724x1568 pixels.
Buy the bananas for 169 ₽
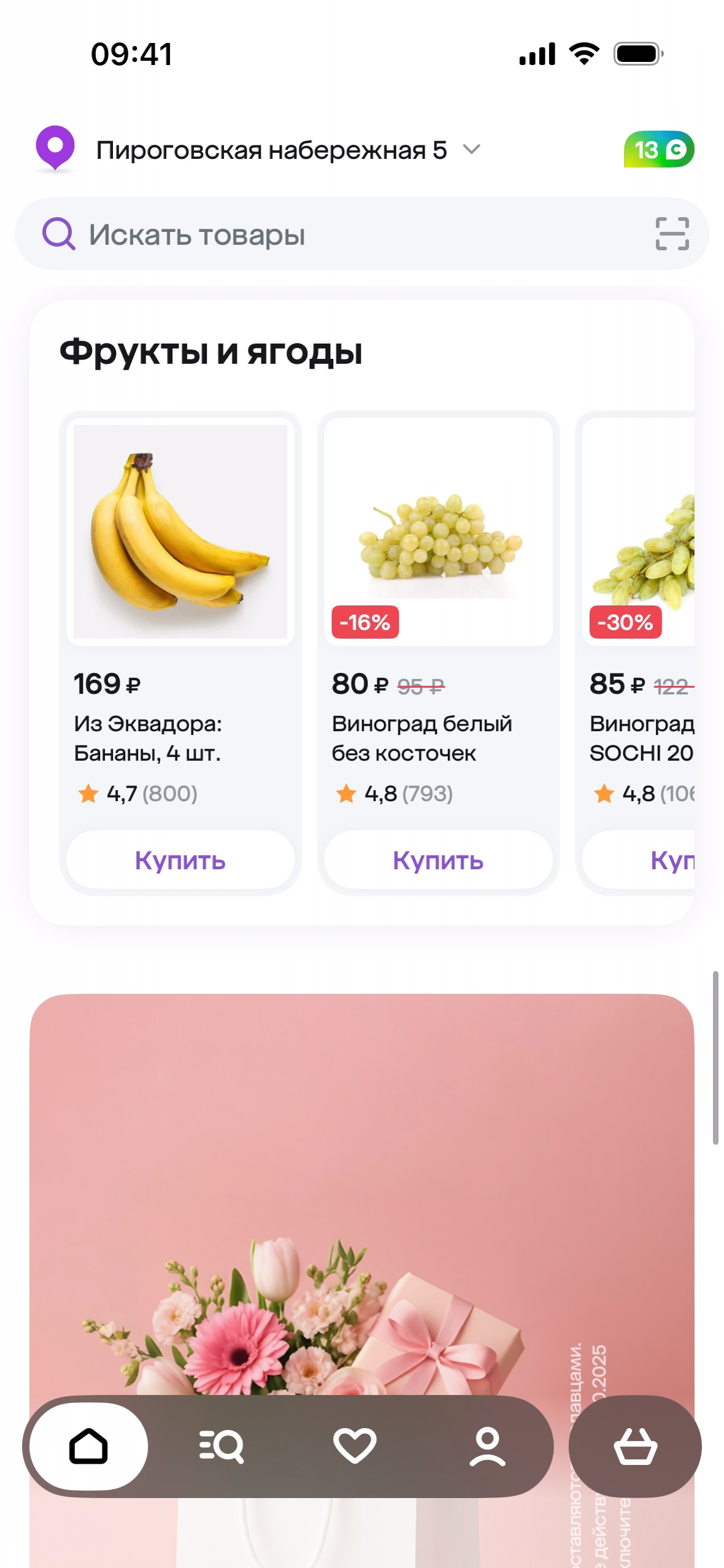[180, 860]
